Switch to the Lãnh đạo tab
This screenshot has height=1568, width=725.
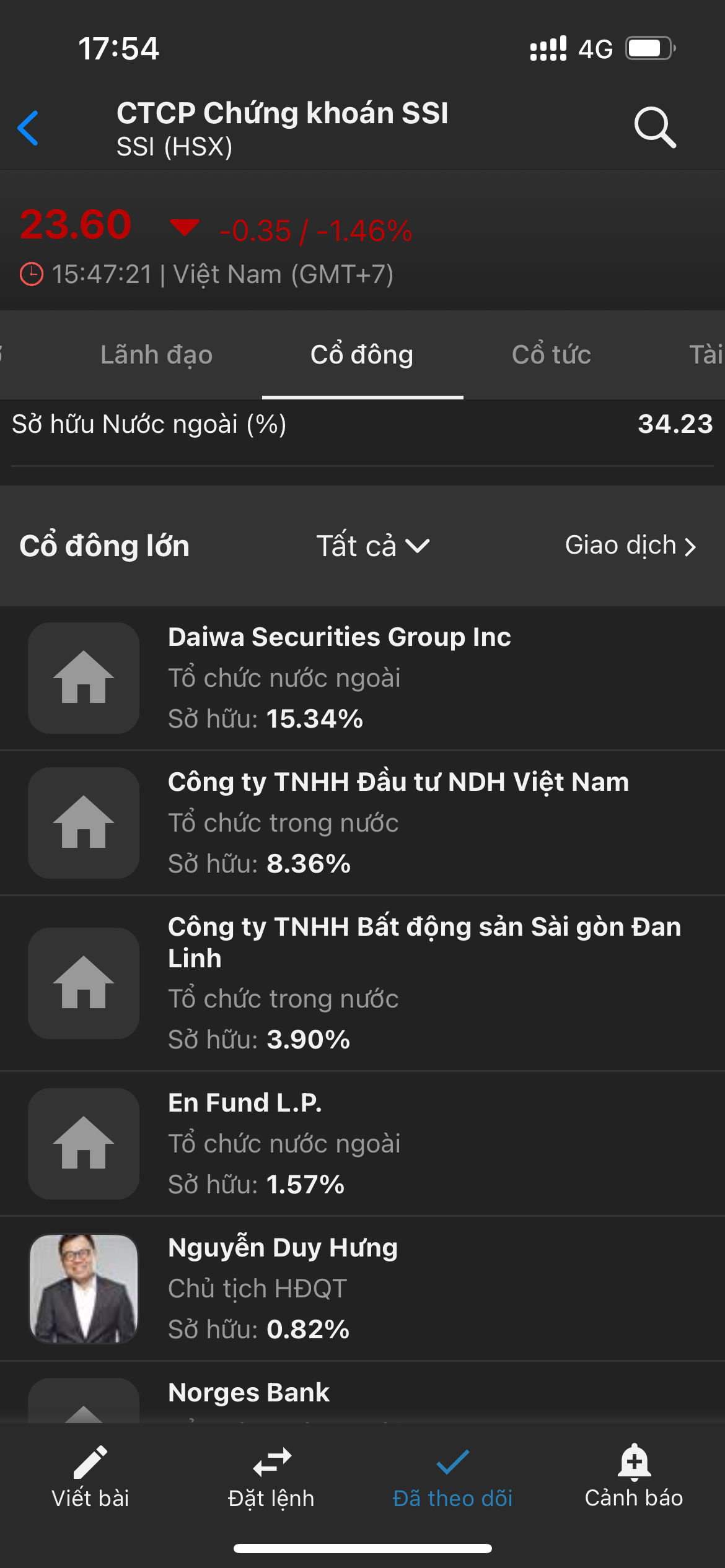click(156, 355)
